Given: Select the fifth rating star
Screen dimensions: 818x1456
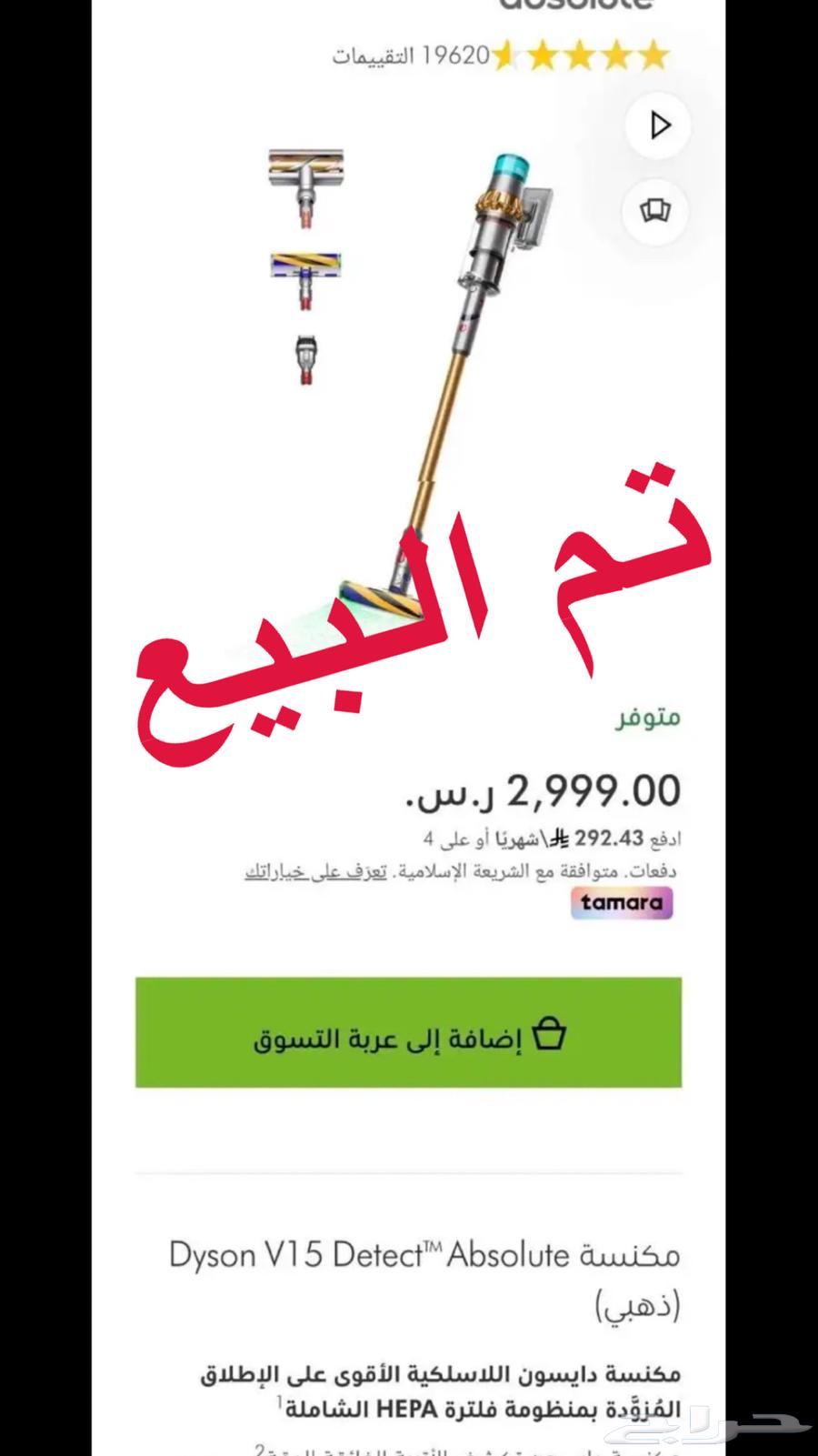Looking at the screenshot, I should [653, 55].
